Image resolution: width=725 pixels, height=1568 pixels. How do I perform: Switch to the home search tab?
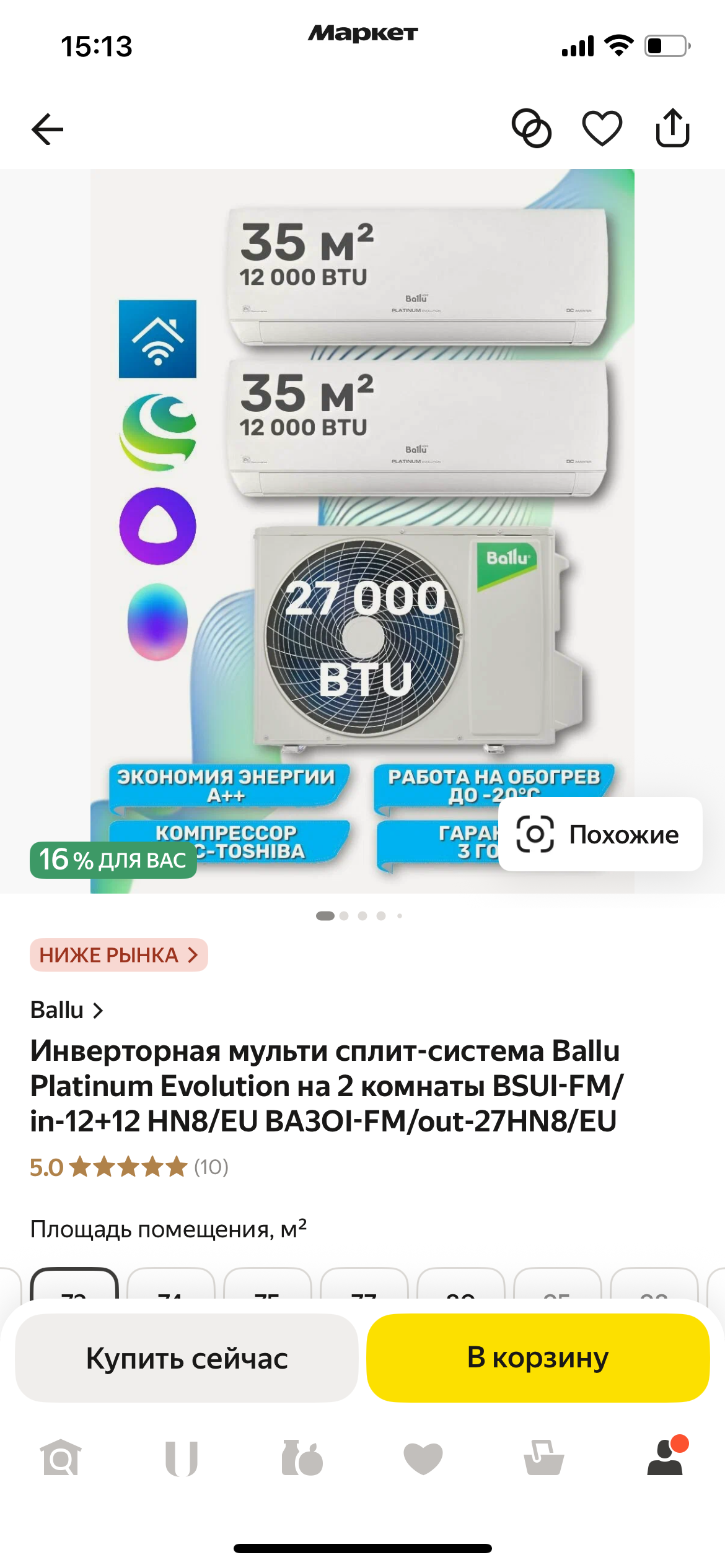click(x=61, y=1458)
